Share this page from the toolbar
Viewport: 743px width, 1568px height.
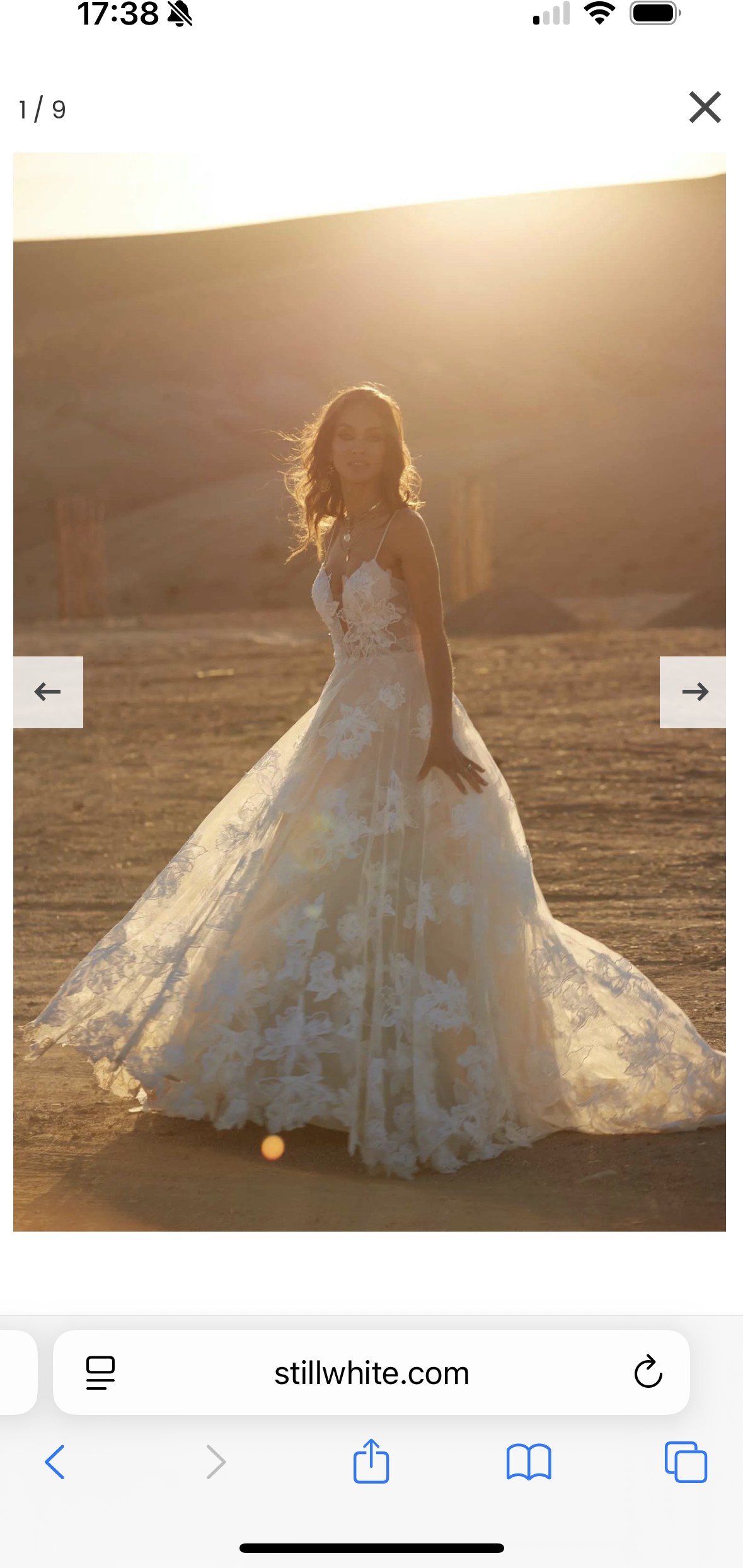[371, 1461]
